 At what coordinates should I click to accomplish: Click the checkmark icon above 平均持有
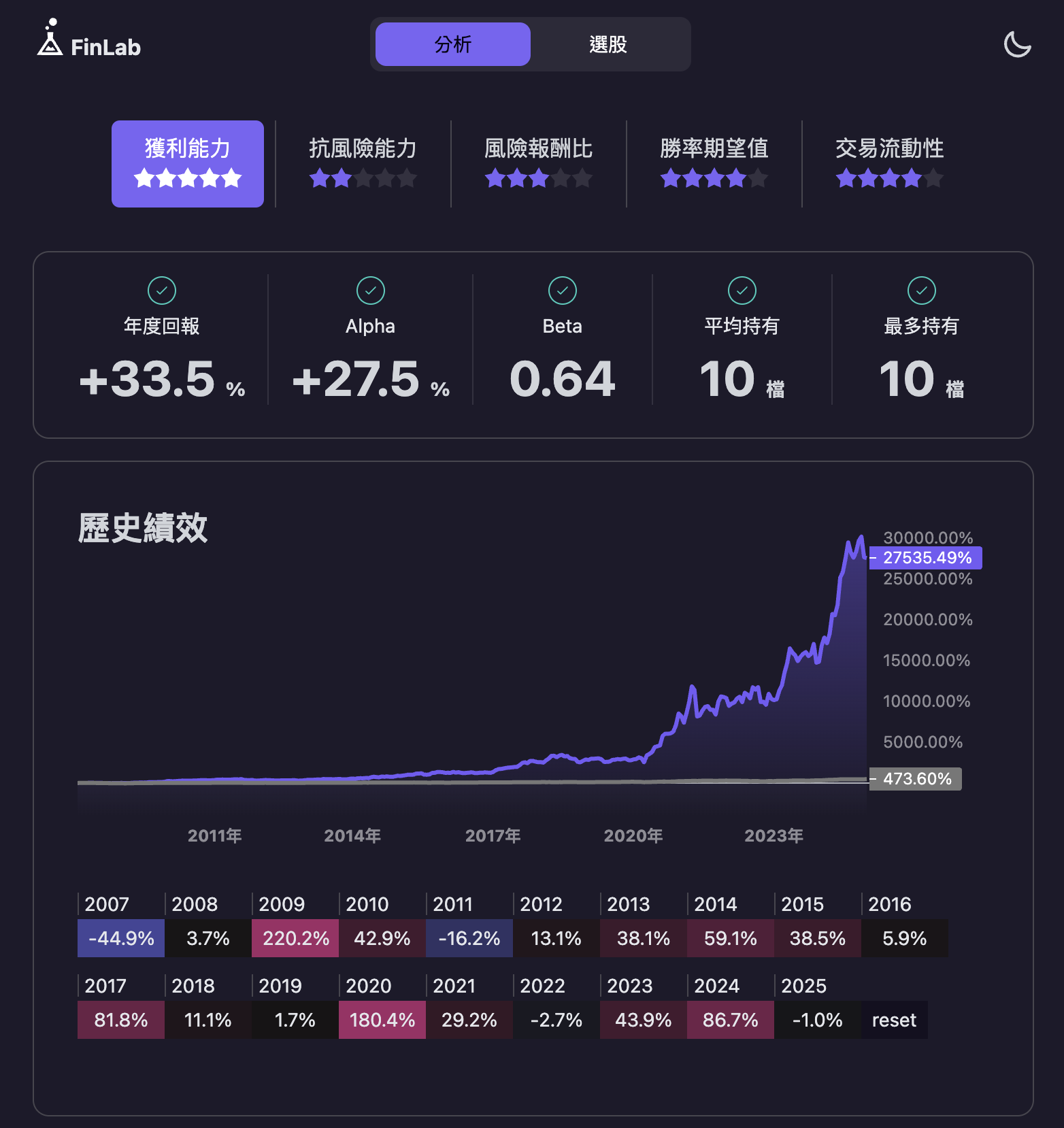tap(742, 290)
